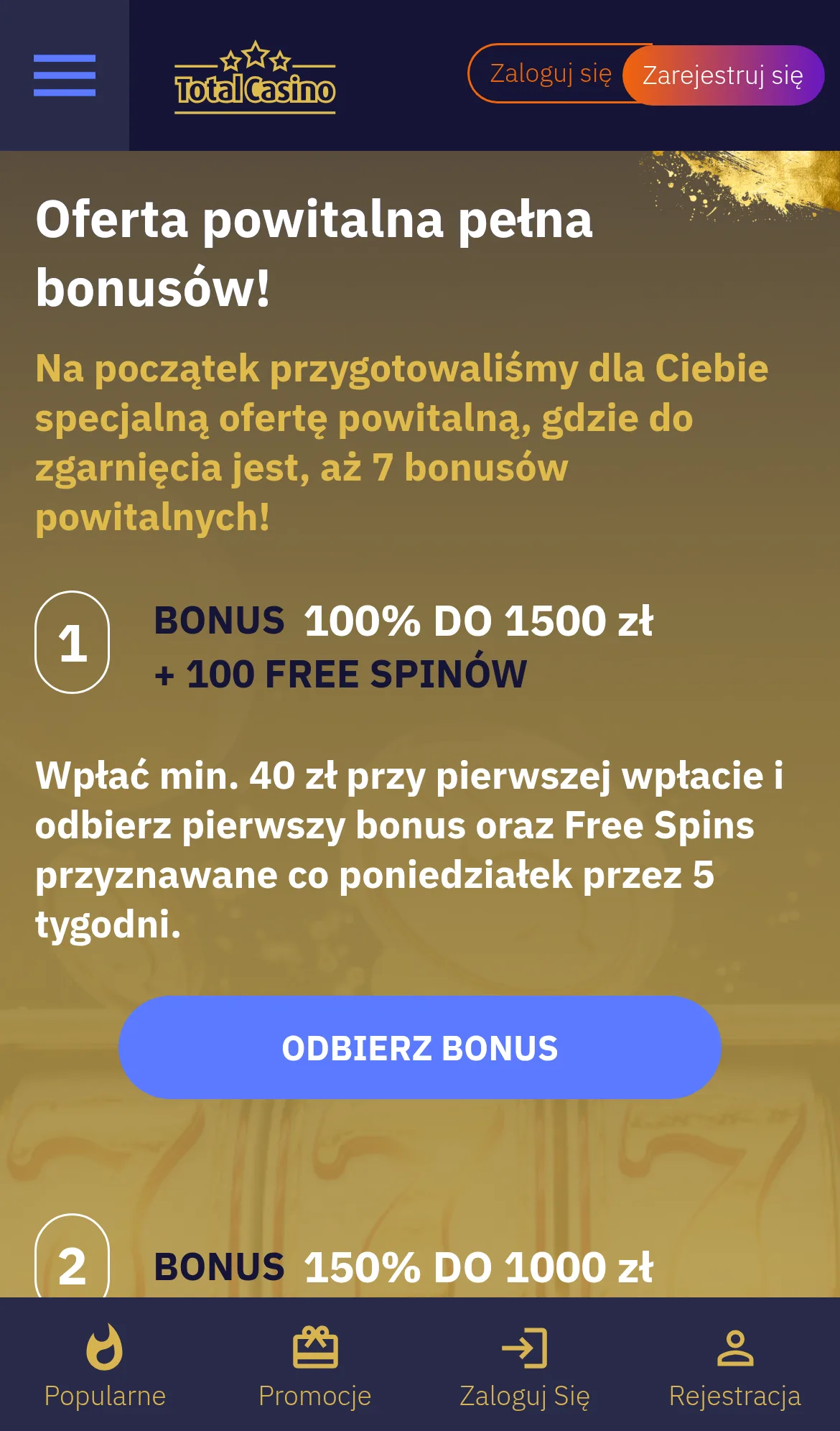Select Zaloguj Się in bottom navigation
Viewport: 840px width, 1431px height.
525,1365
